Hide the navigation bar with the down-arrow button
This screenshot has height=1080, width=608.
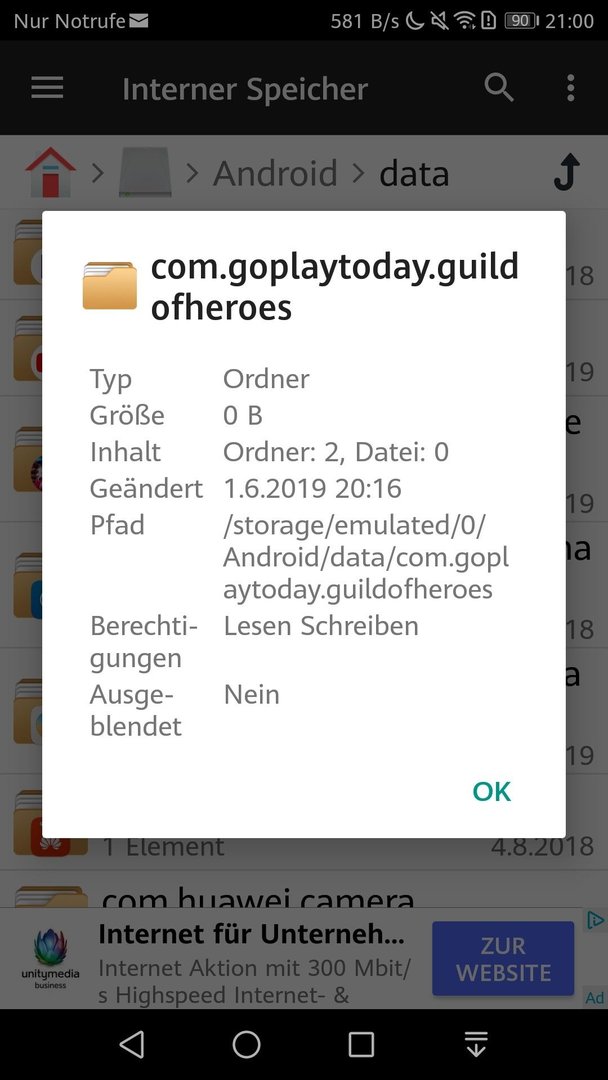(x=476, y=1044)
